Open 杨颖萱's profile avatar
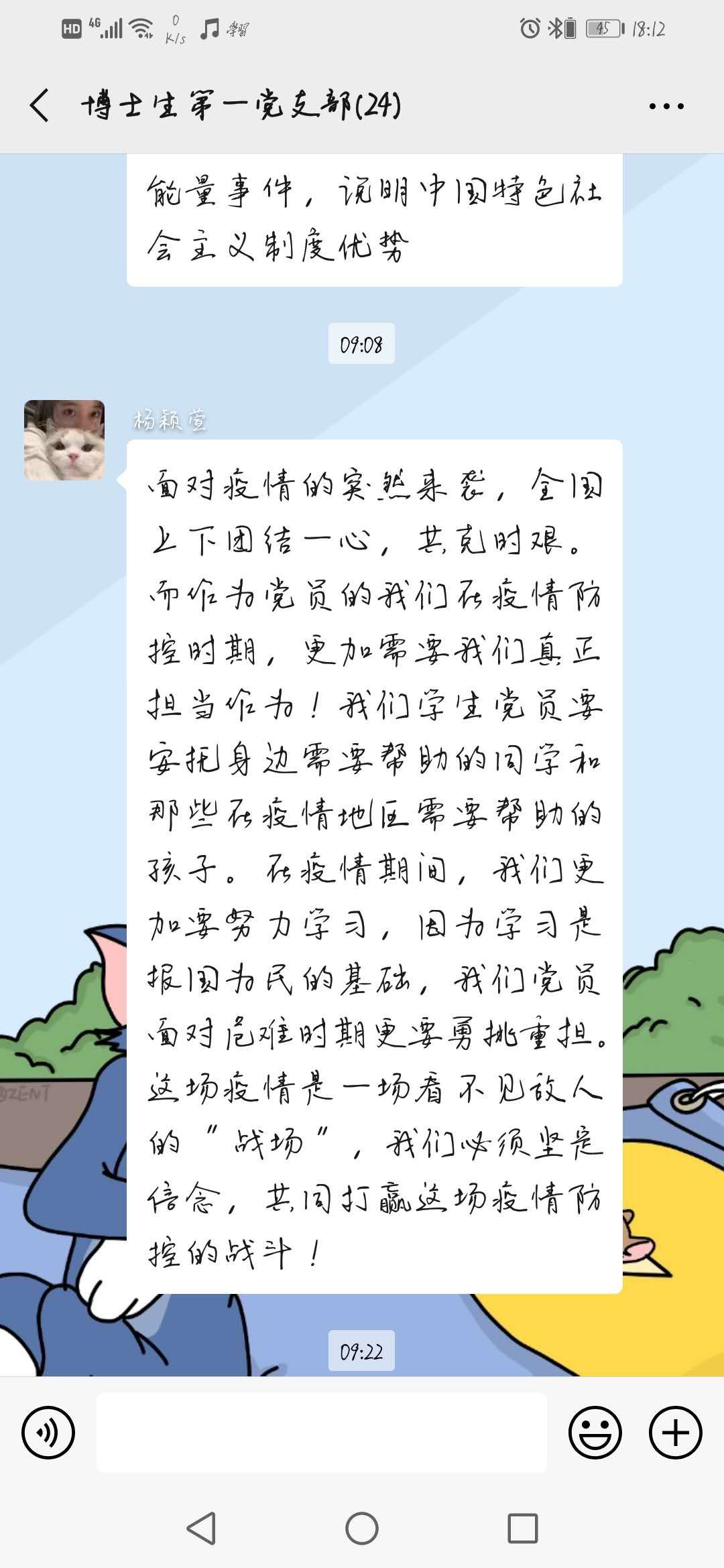Viewport: 724px width, 1568px height. [x=64, y=440]
